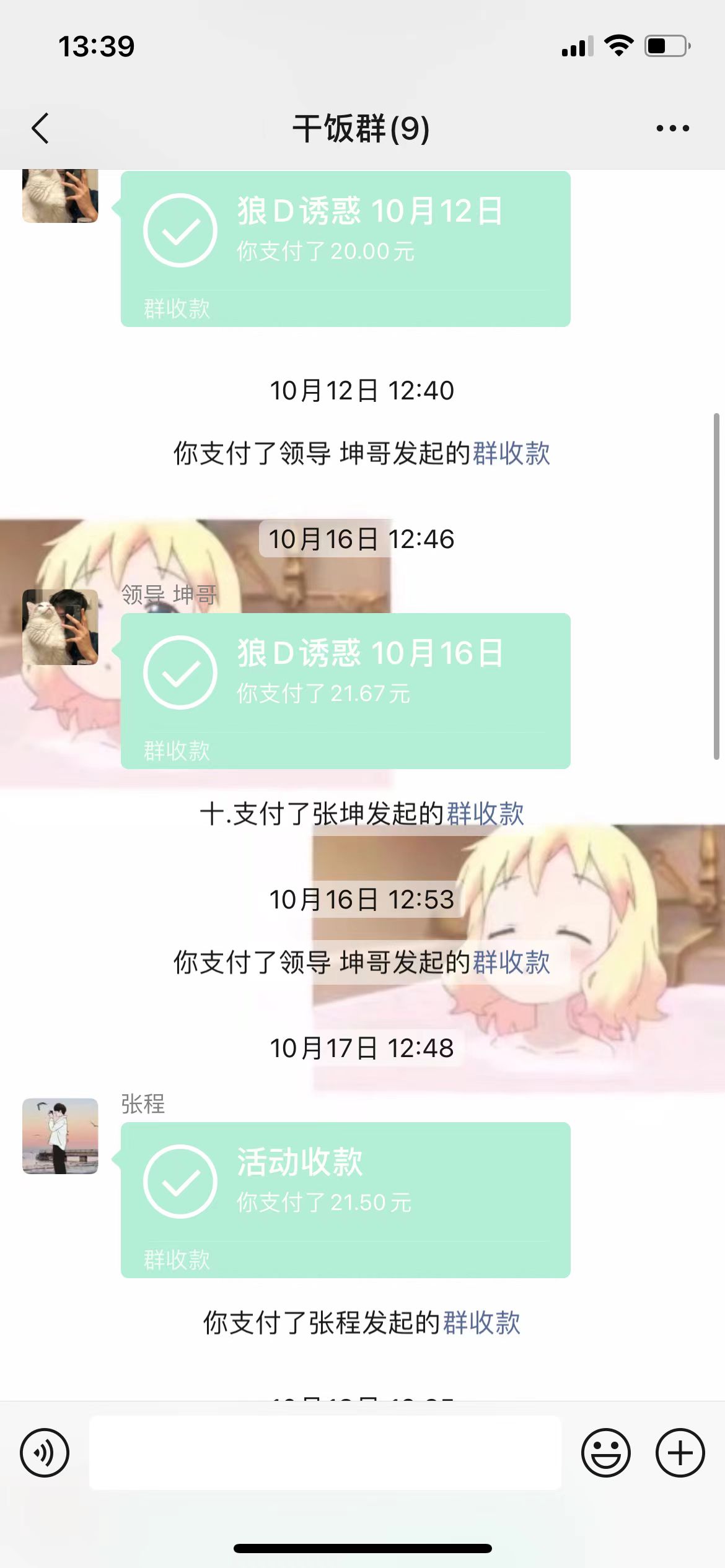View 张程's profile avatar
The width and height of the screenshot is (725, 1568).
[x=60, y=1136]
